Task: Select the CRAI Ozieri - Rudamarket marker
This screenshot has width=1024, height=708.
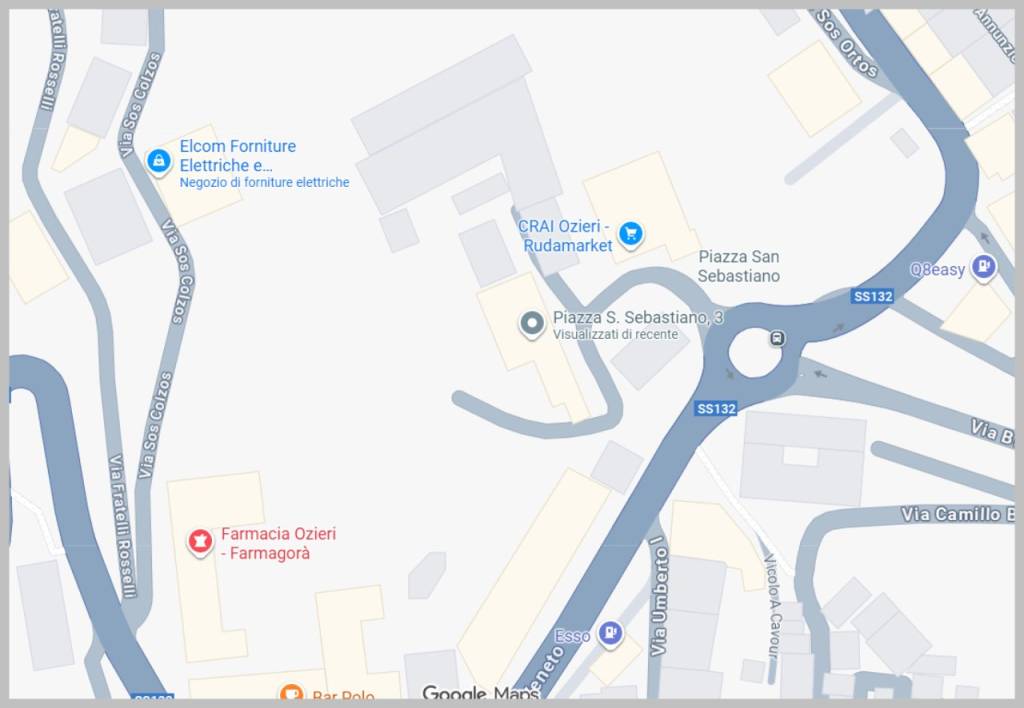Action: 630,234
